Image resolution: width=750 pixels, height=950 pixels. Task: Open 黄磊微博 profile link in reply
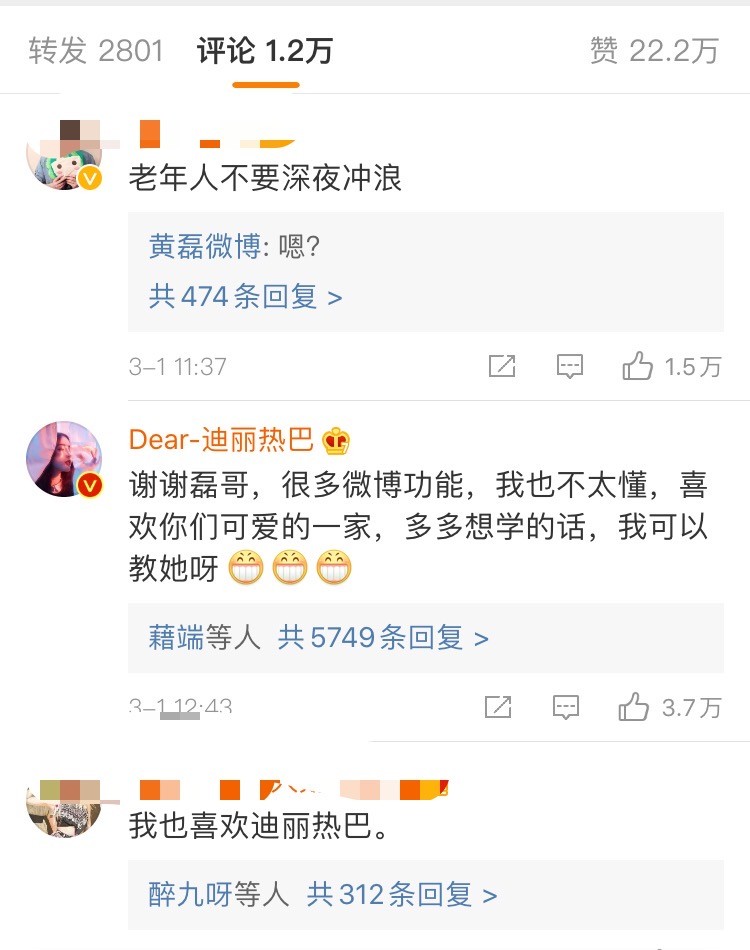(205, 247)
